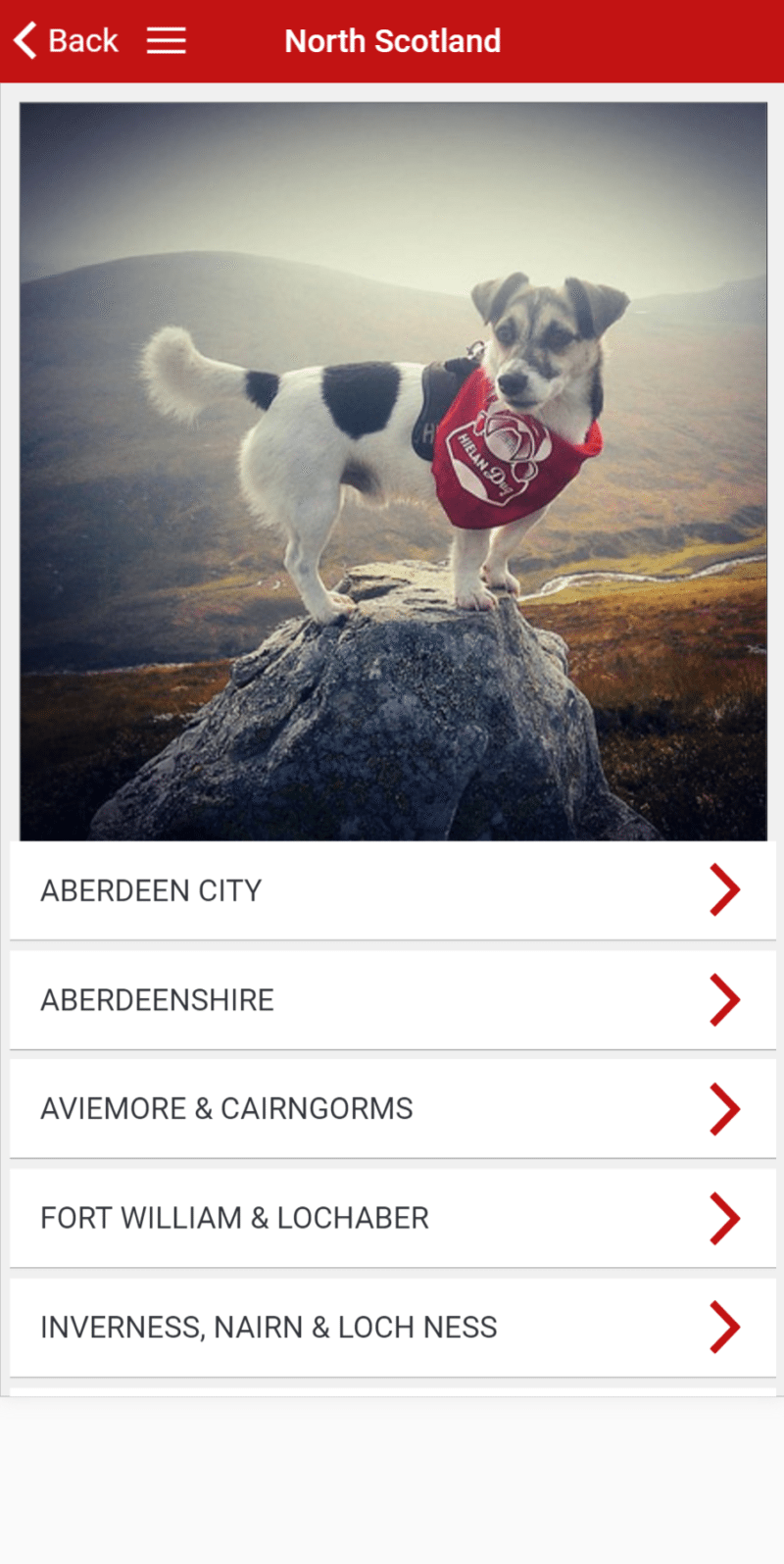Choose Fort William & Lochaber
Image resolution: width=784 pixels, height=1564 pixels.
(x=392, y=1218)
